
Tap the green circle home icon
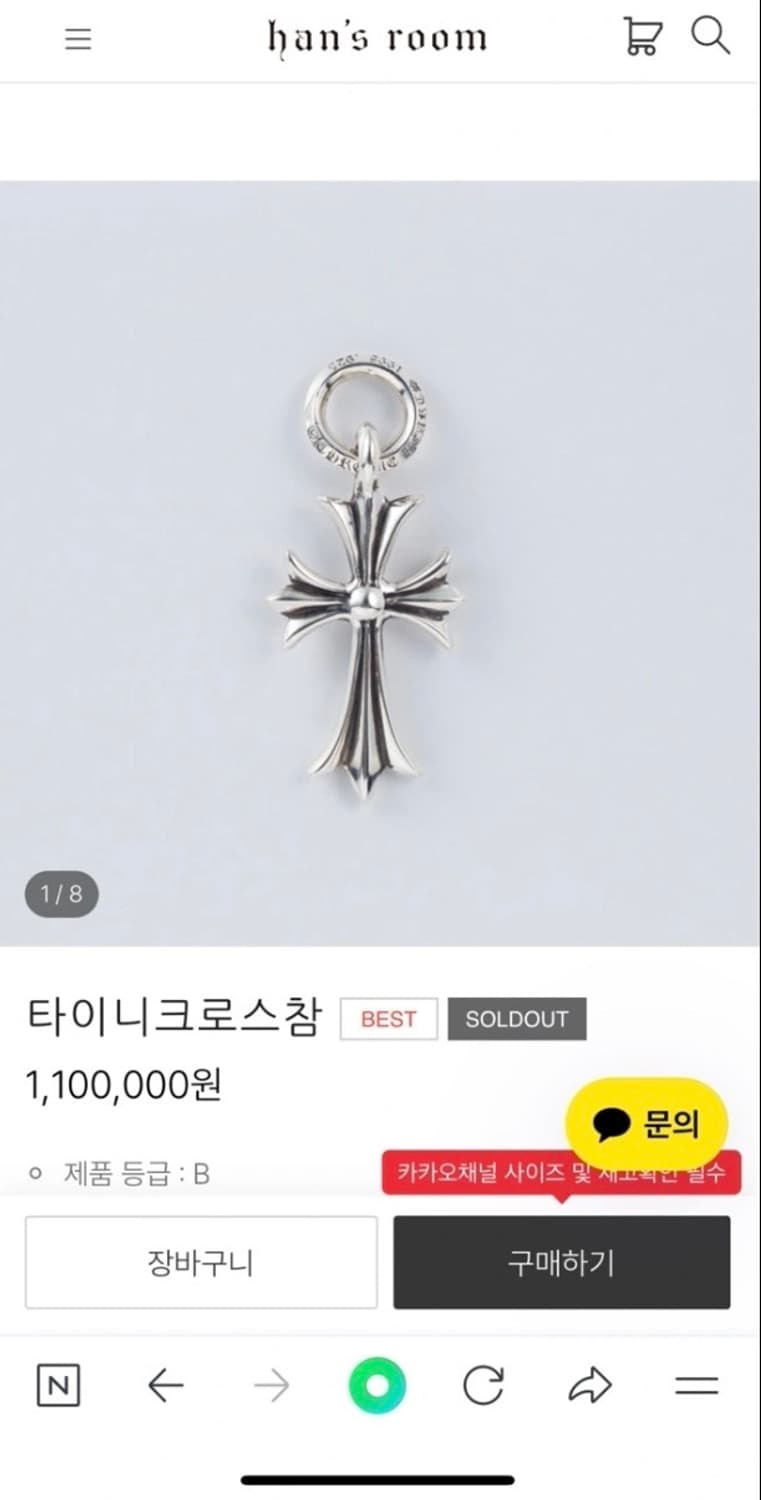tap(378, 1386)
